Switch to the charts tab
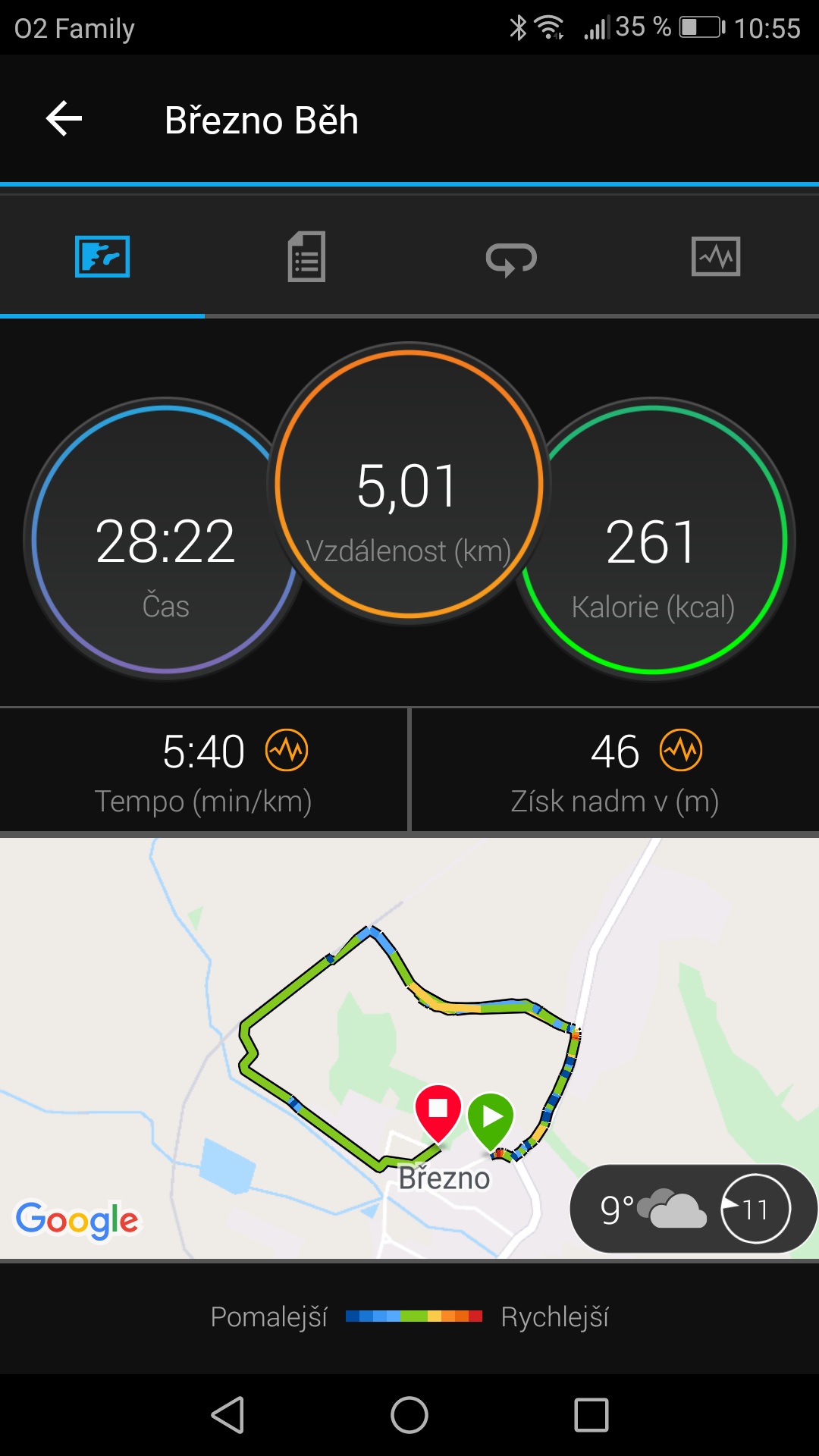This screenshot has height=1456, width=819. (716, 256)
